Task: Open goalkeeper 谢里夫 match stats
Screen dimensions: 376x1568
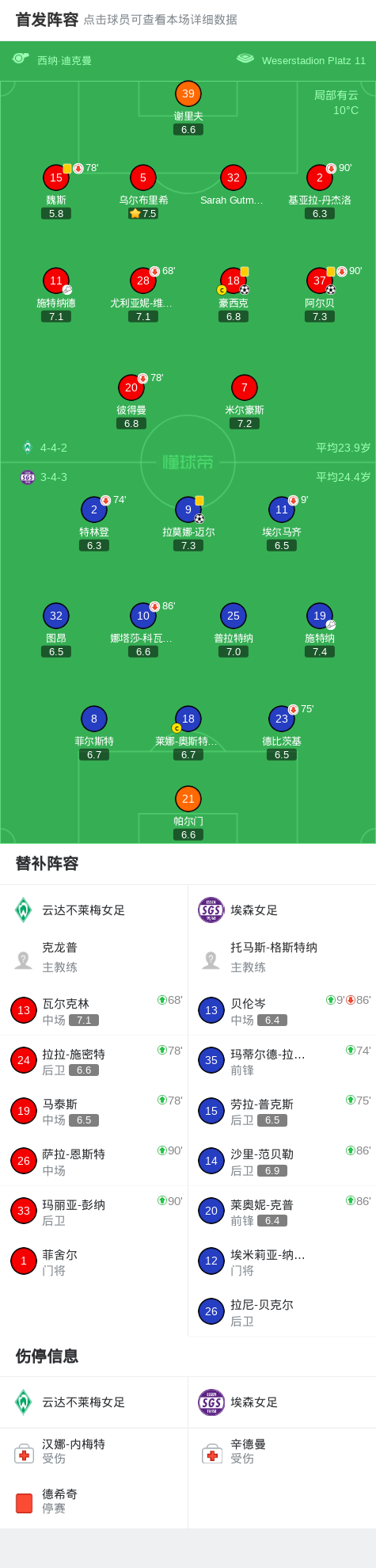Action: [188, 108]
